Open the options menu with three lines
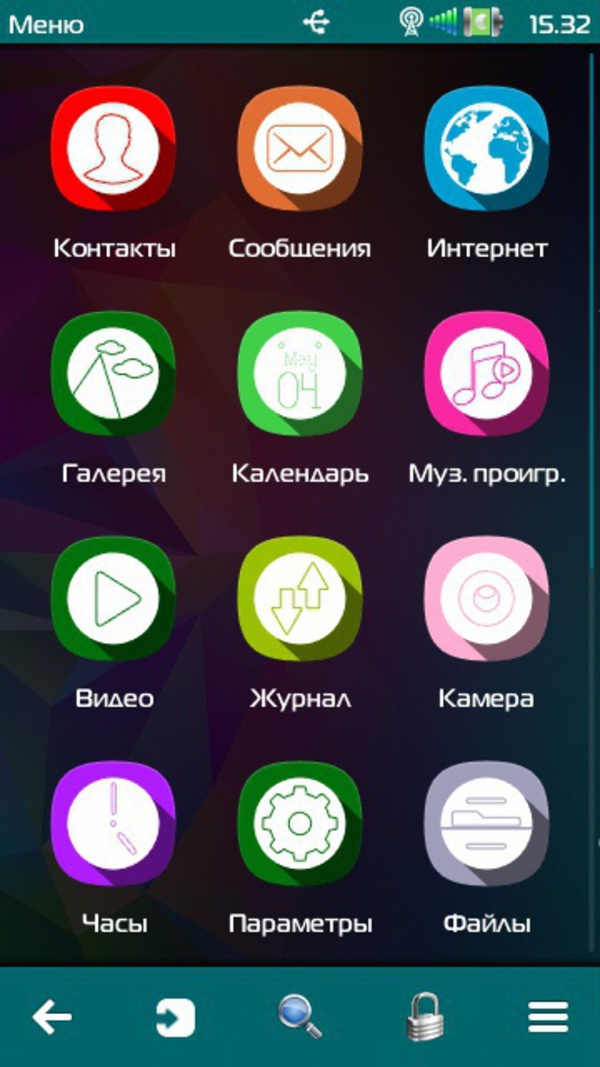 point(548,1018)
